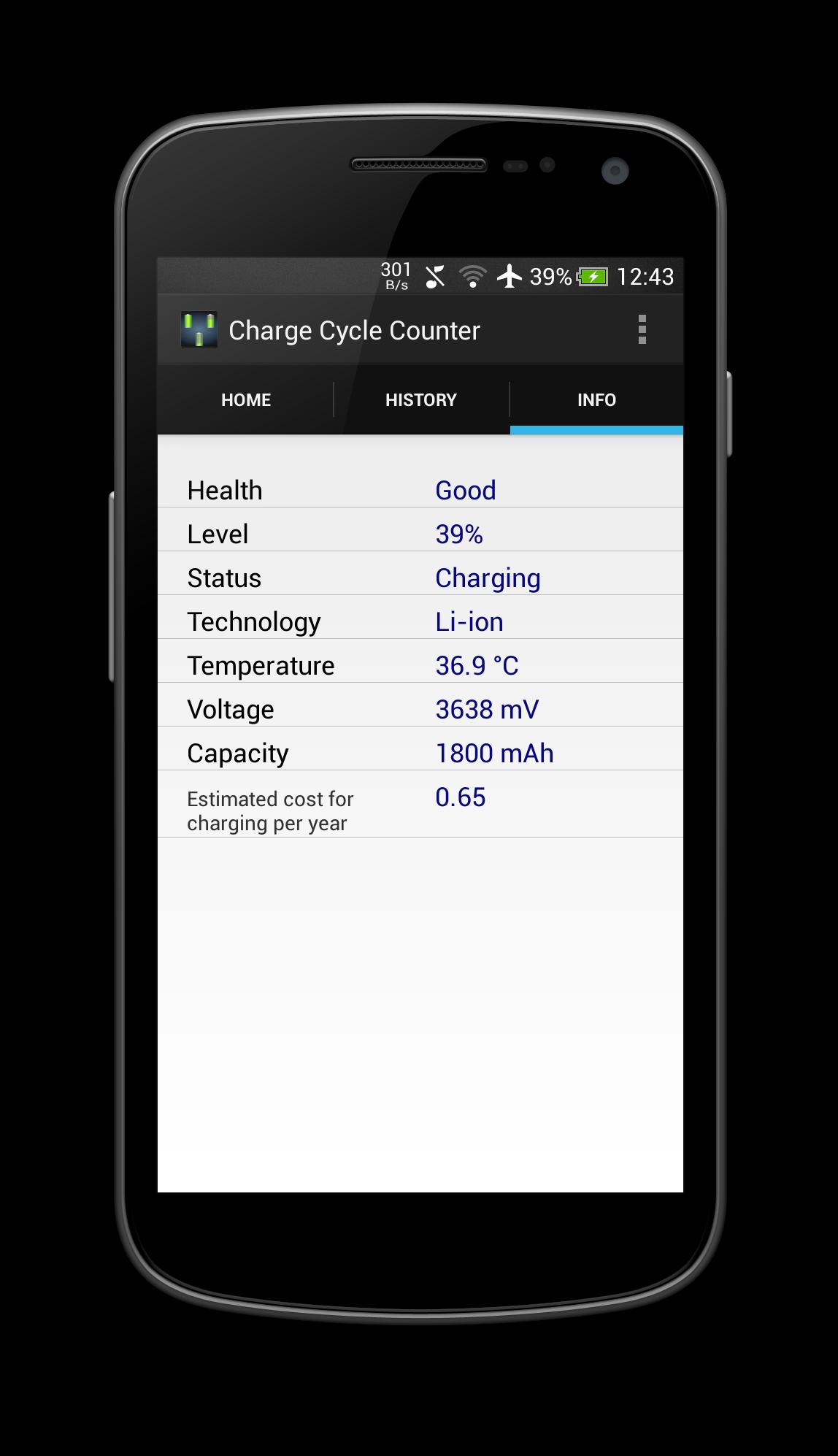Screen dimensions: 838x1456
Task: Tap the Charge Cycle Counter app icon
Action: (x=199, y=330)
